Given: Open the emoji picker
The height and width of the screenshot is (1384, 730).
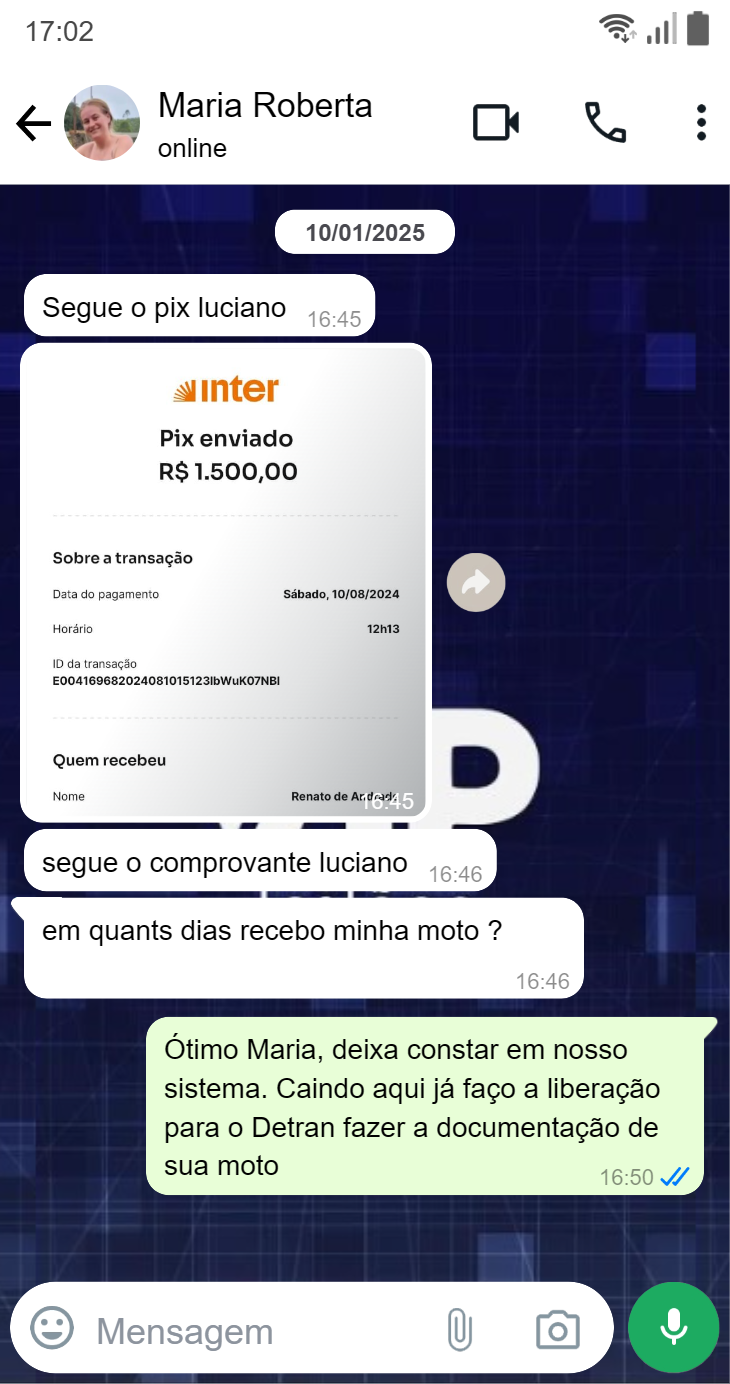Looking at the screenshot, I should [52, 1329].
